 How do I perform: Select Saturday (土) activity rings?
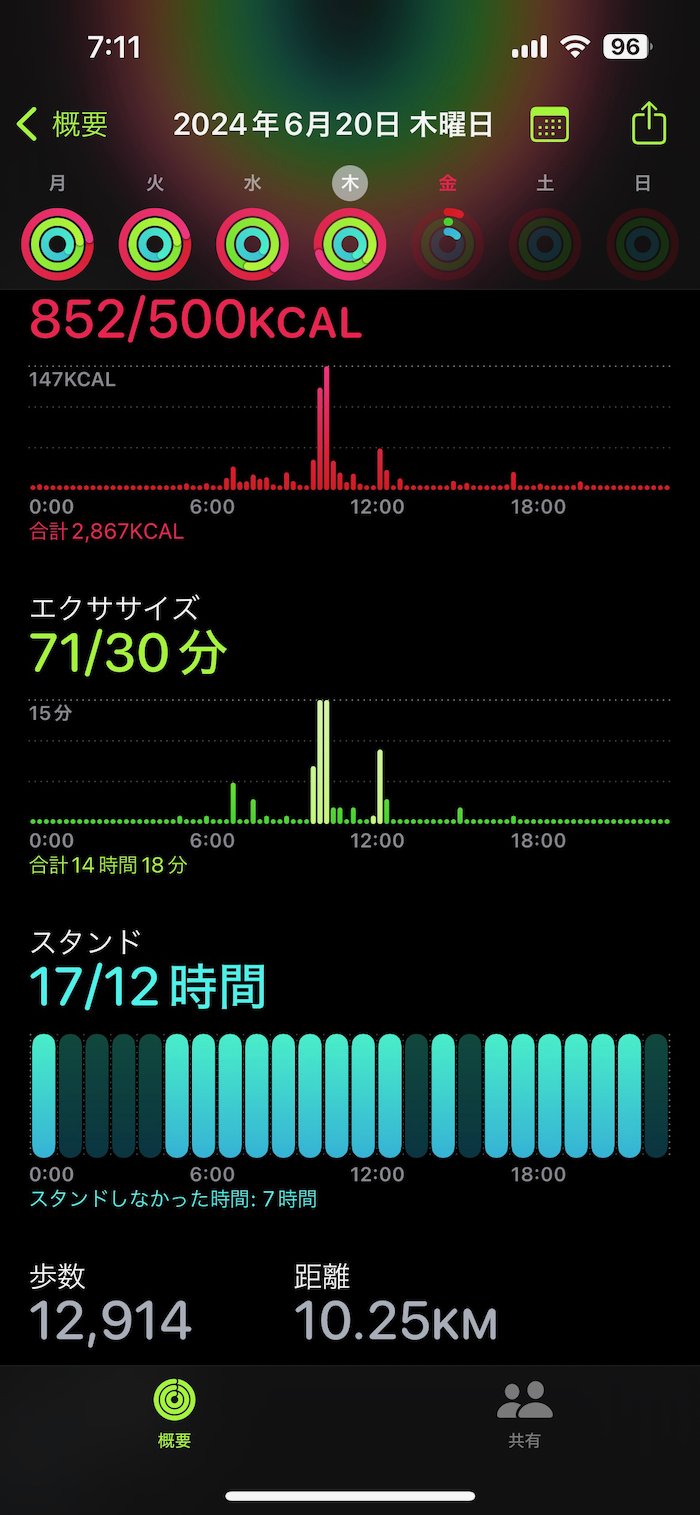[x=545, y=243]
